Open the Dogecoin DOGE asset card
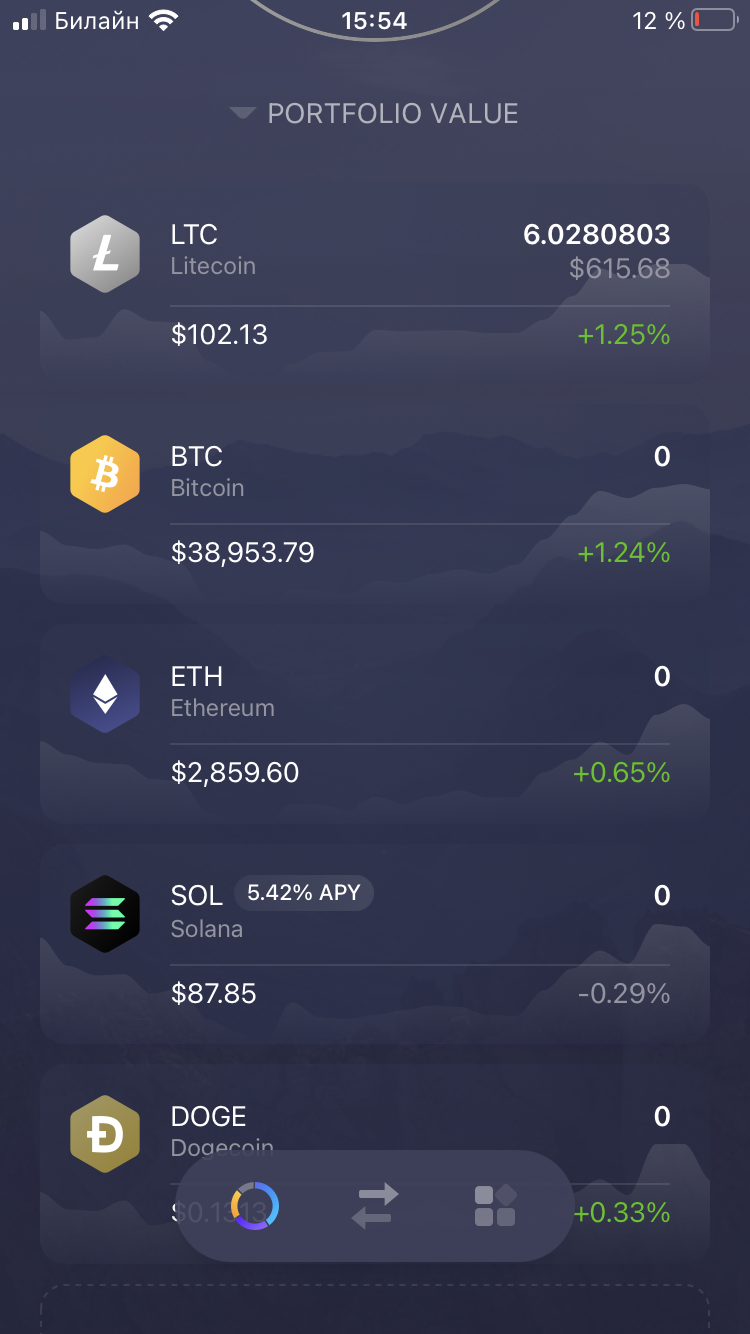This screenshot has height=1334, width=750. click(x=375, y=1164)
